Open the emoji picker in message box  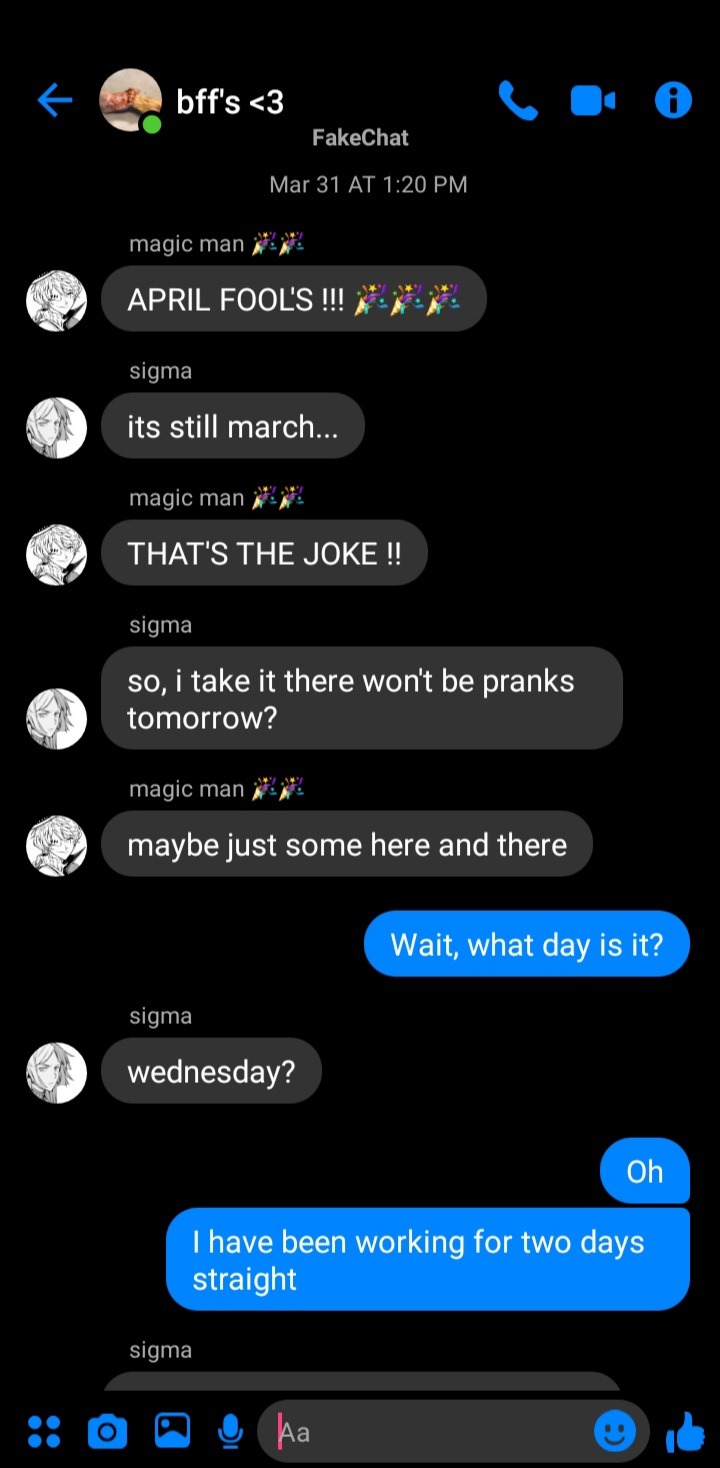click(614, 1432)
